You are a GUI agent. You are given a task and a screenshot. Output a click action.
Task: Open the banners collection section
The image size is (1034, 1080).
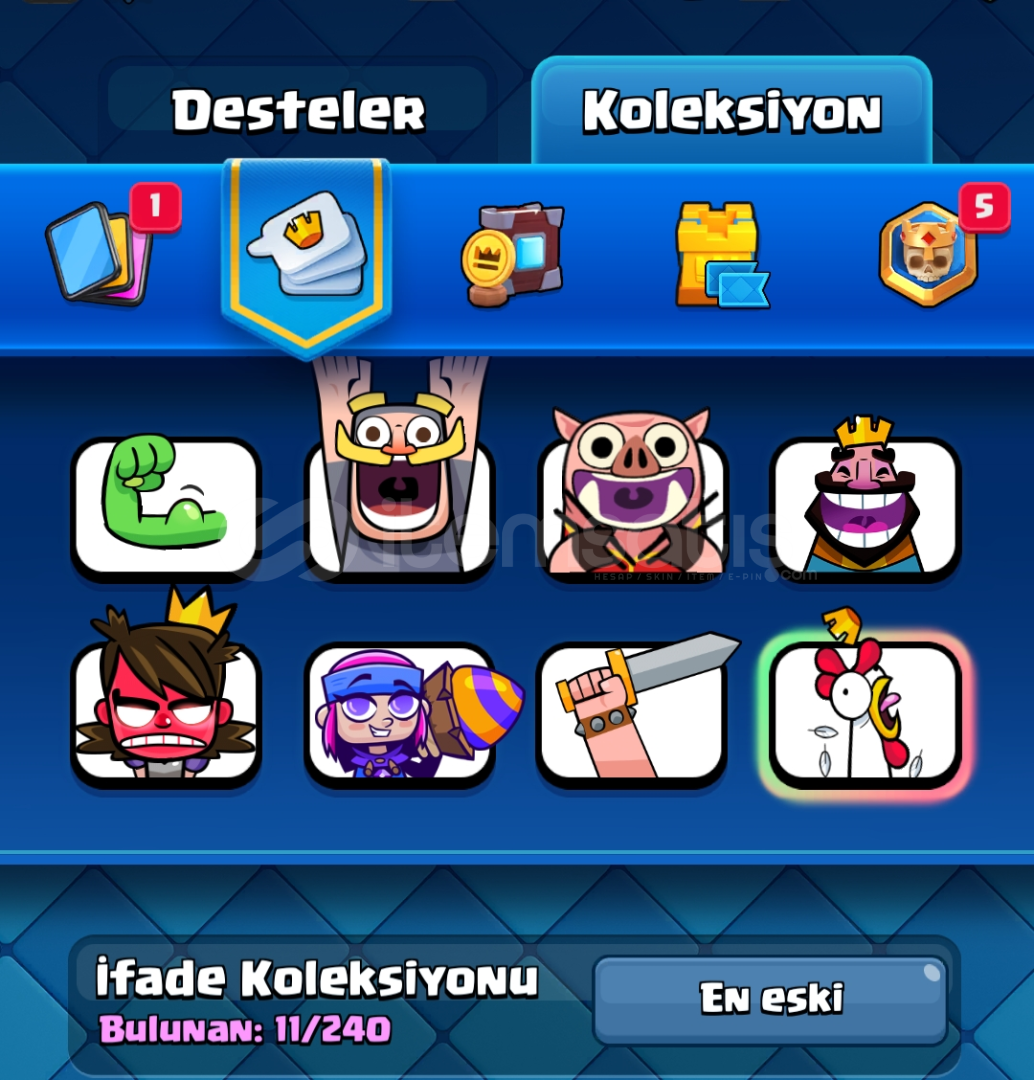coord(512,254)
